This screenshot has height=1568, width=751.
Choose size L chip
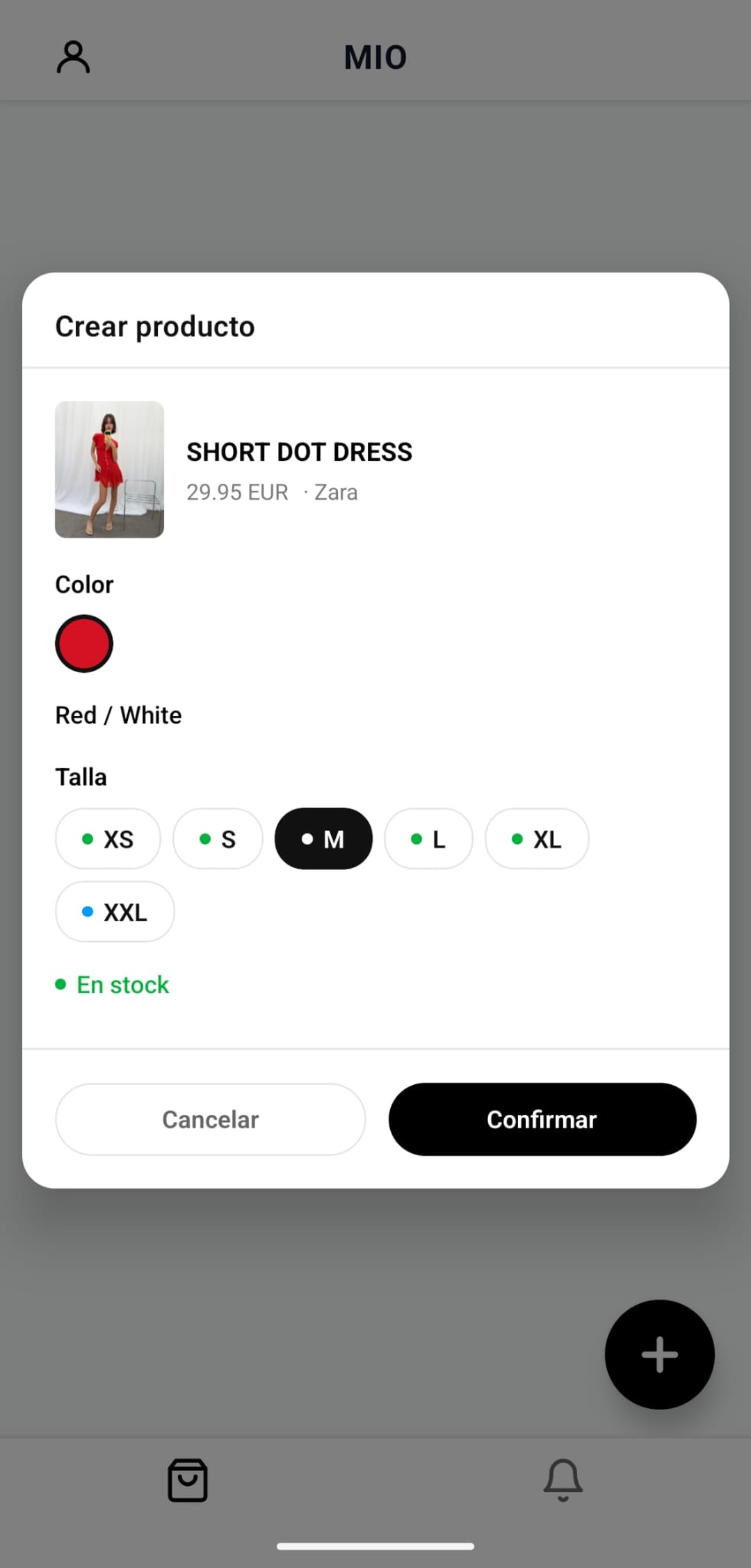pos(428,839)
